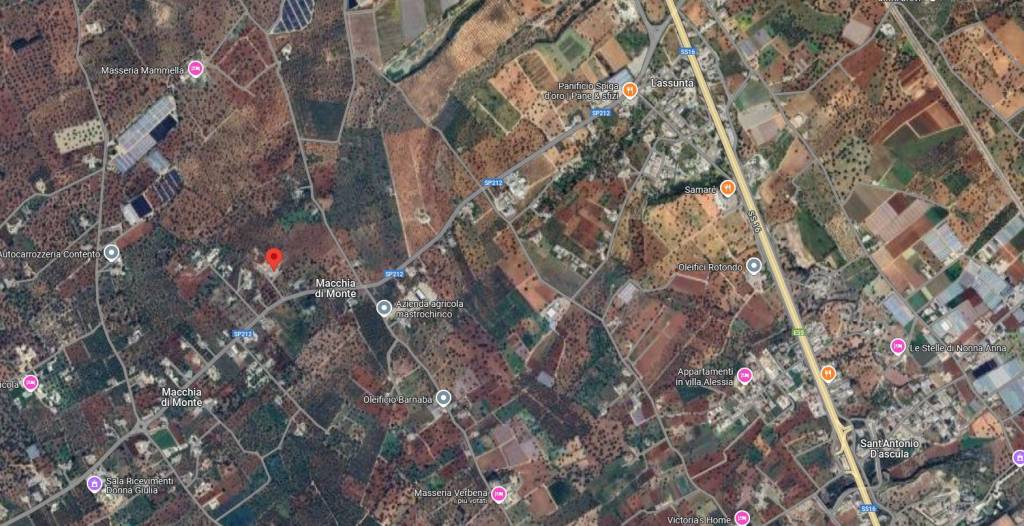Screen dimensions: 1024x526
Task: Select the Oleifici Rotondo marker
Action: [753, 267]
